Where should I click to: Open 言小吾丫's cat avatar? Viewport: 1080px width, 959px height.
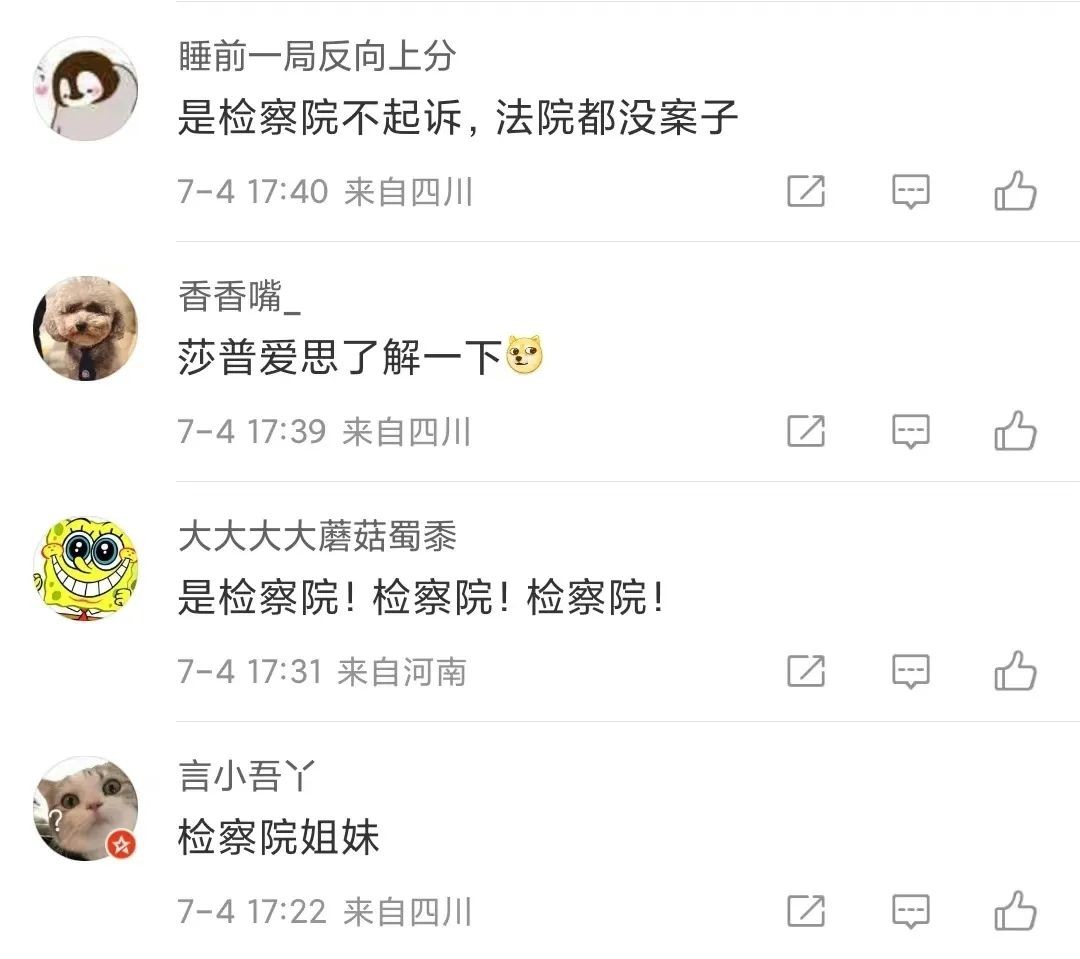[86, 808]
